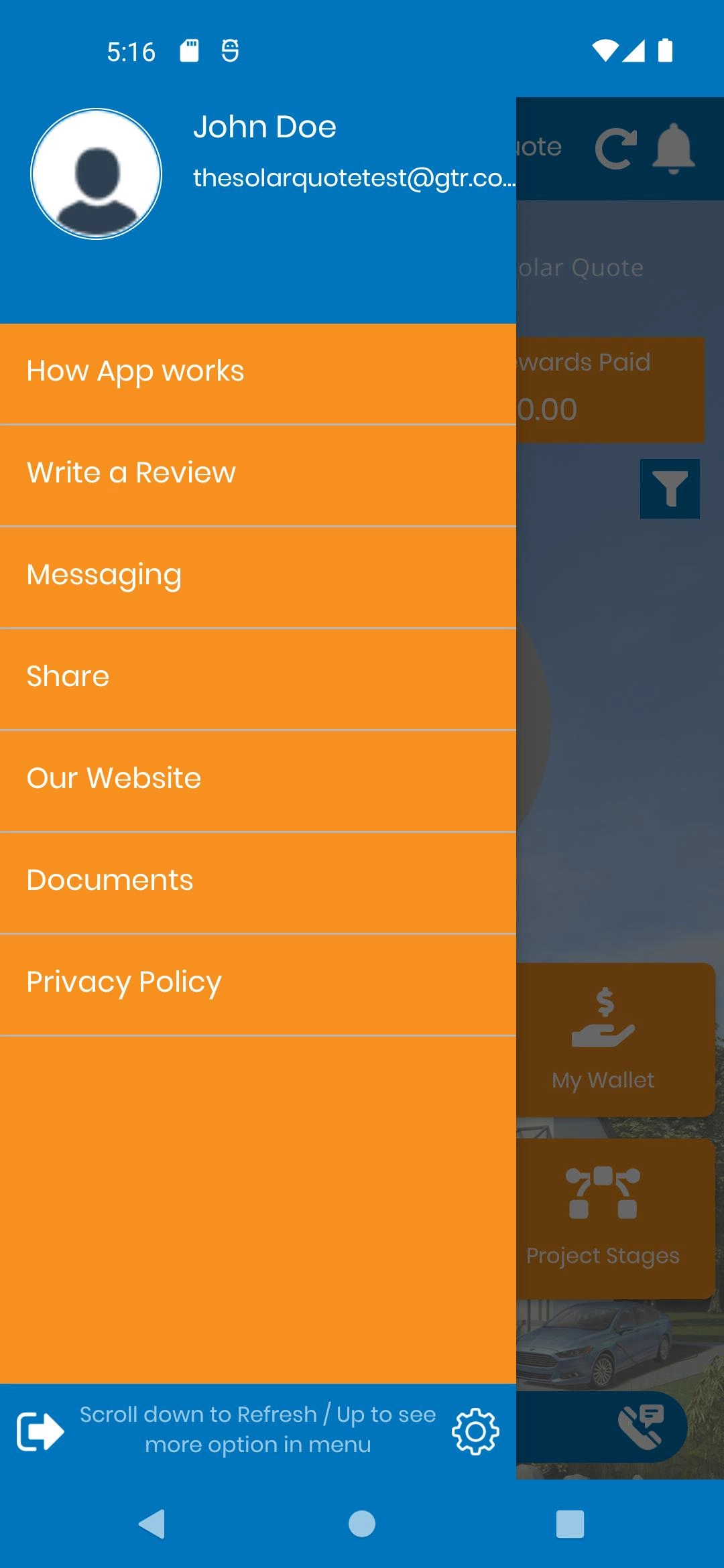This screenshot has width=724, height=1568.
Task: Tap John Doe's profile picture
Action: pos(97,174)
